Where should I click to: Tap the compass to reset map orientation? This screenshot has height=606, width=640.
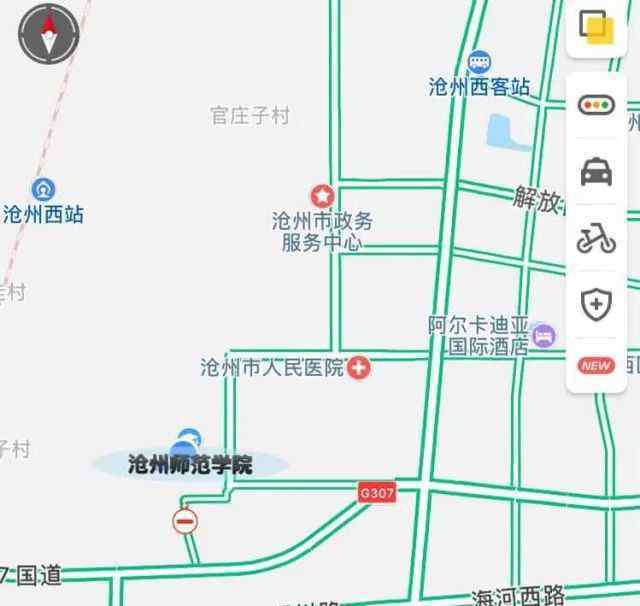(48, 33)
